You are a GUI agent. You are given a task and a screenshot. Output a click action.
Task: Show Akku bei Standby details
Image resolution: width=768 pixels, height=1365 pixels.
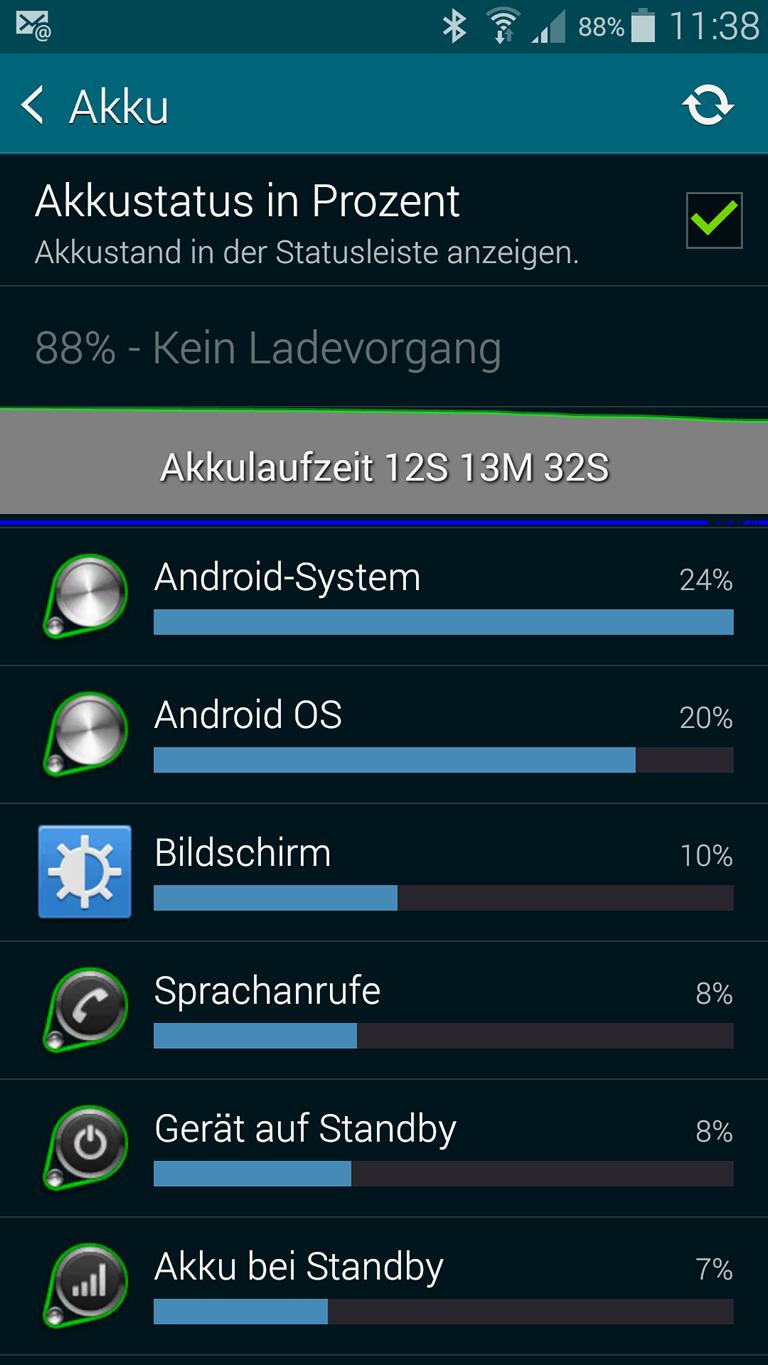point(384,1287)
